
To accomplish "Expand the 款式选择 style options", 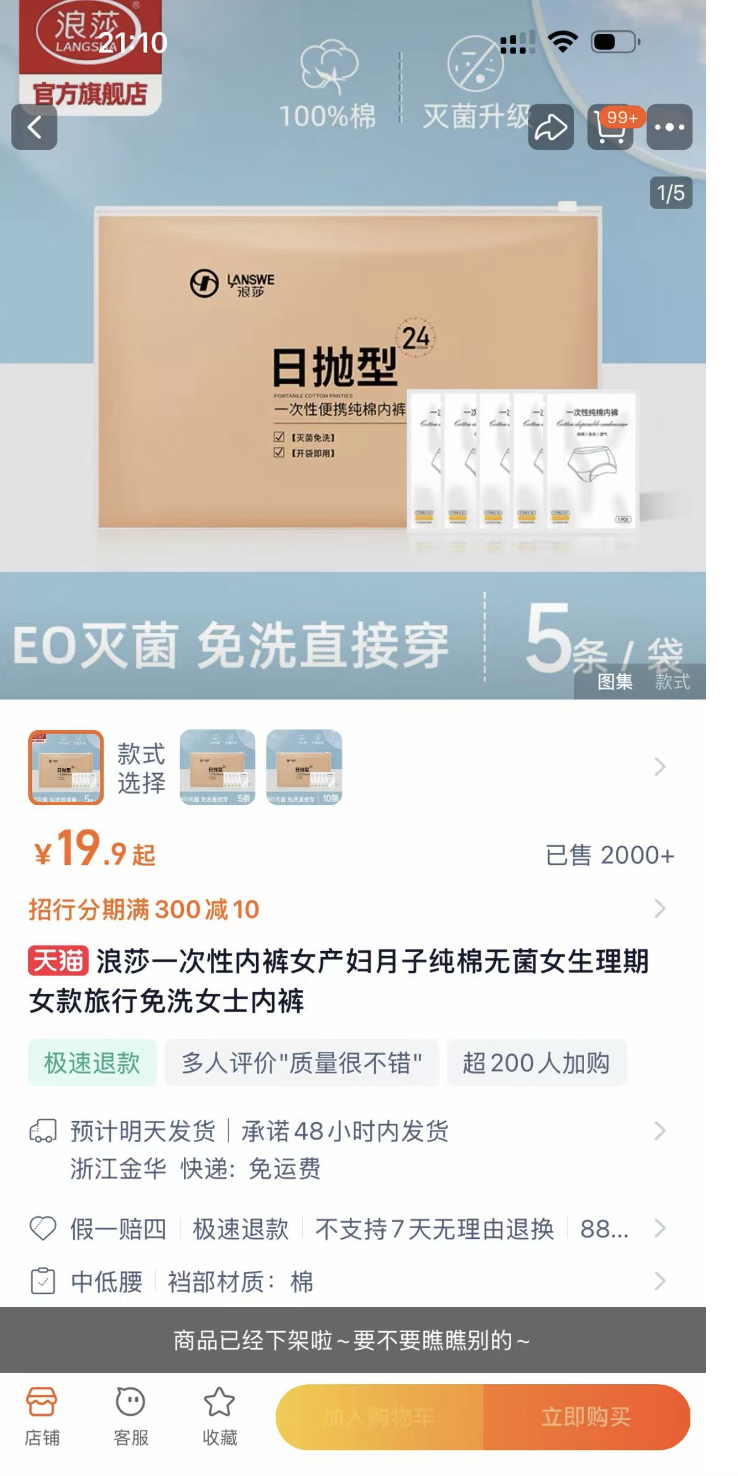I will 659,767.
